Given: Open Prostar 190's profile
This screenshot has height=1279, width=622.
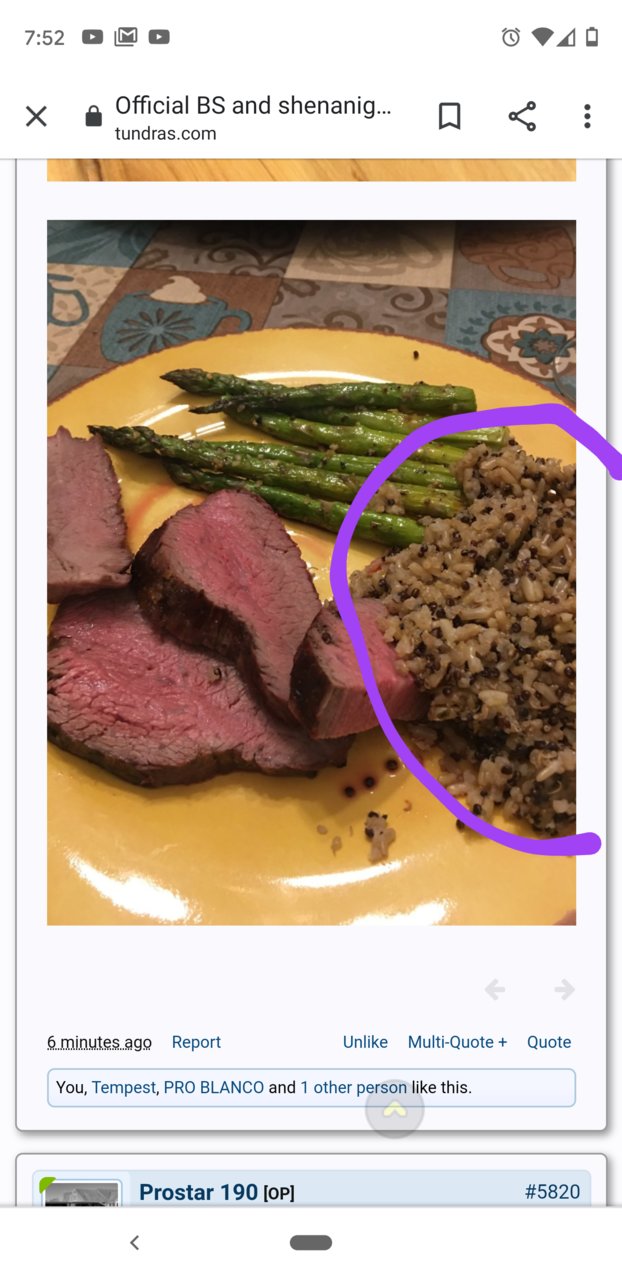Looking at the screenshot, I should 198,1192.
